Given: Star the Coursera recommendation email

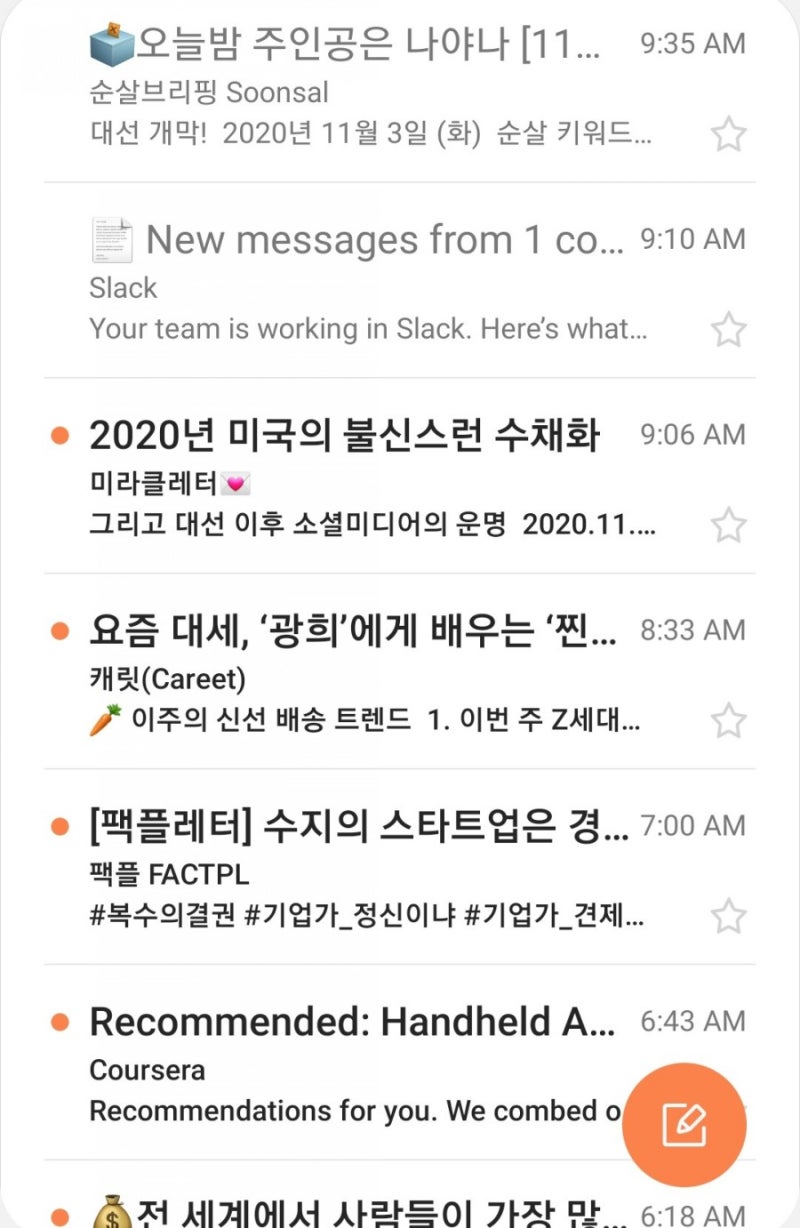Looking at the screenshot, I should click(x=729, y=1110).
